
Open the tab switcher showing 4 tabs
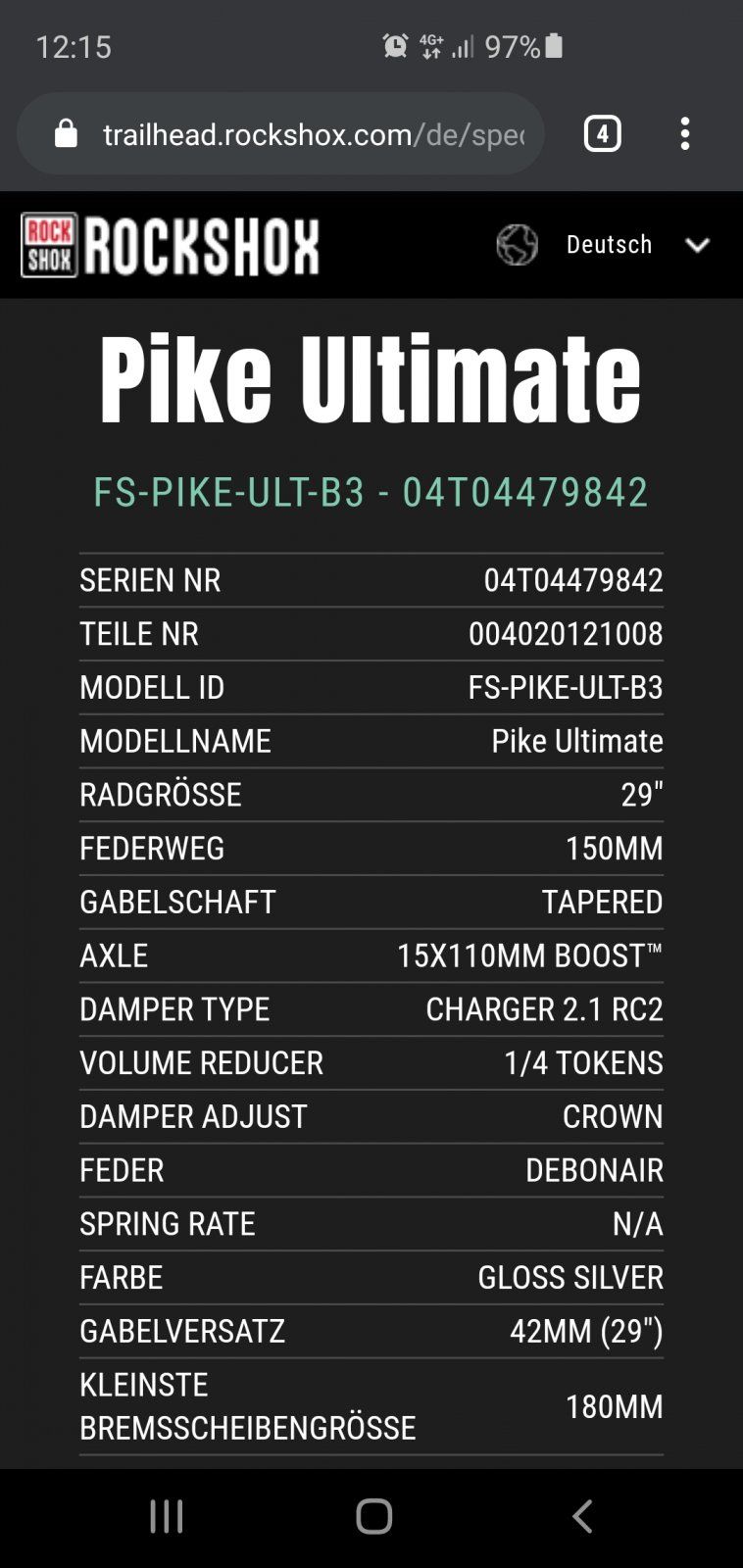click(x=602, y=133)
